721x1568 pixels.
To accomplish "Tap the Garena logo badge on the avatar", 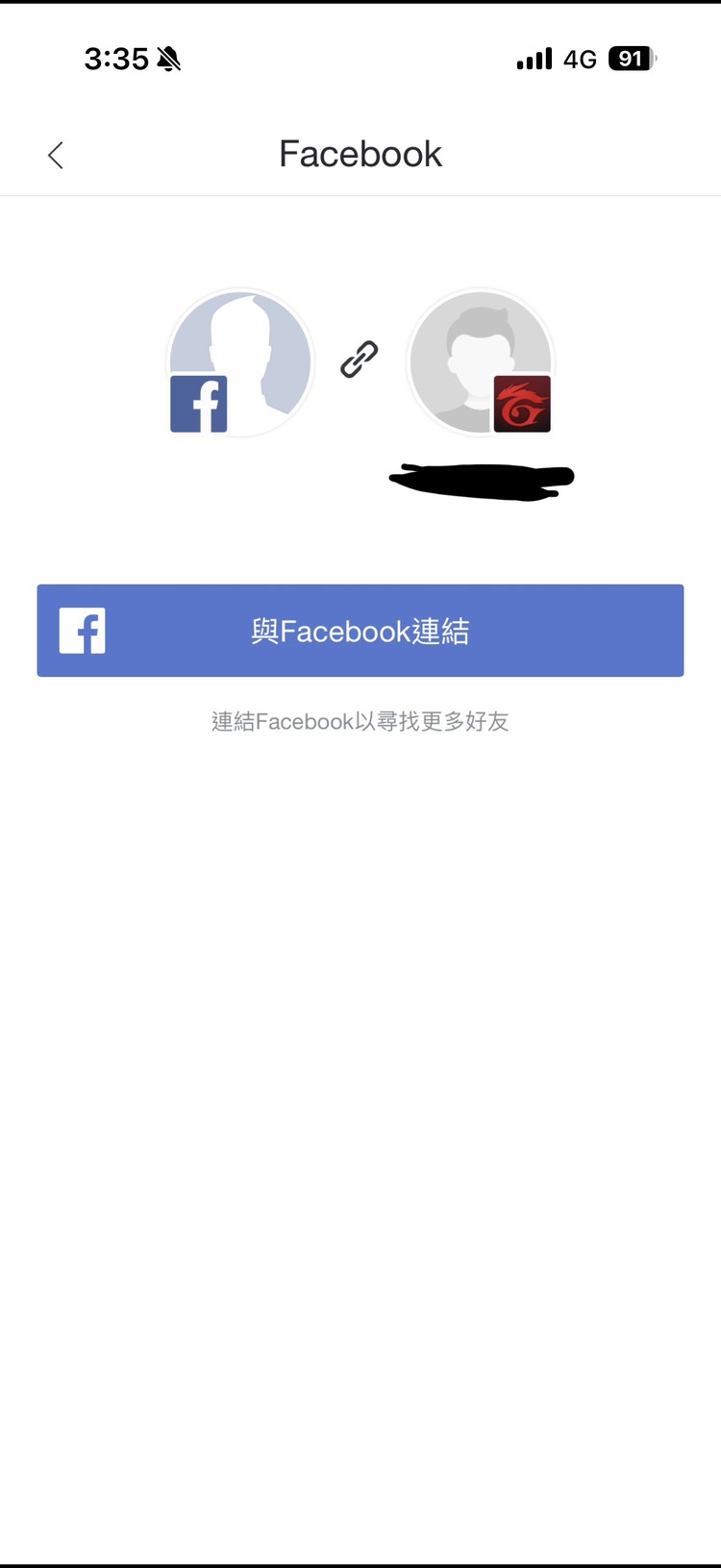I will tap(524, 403).
